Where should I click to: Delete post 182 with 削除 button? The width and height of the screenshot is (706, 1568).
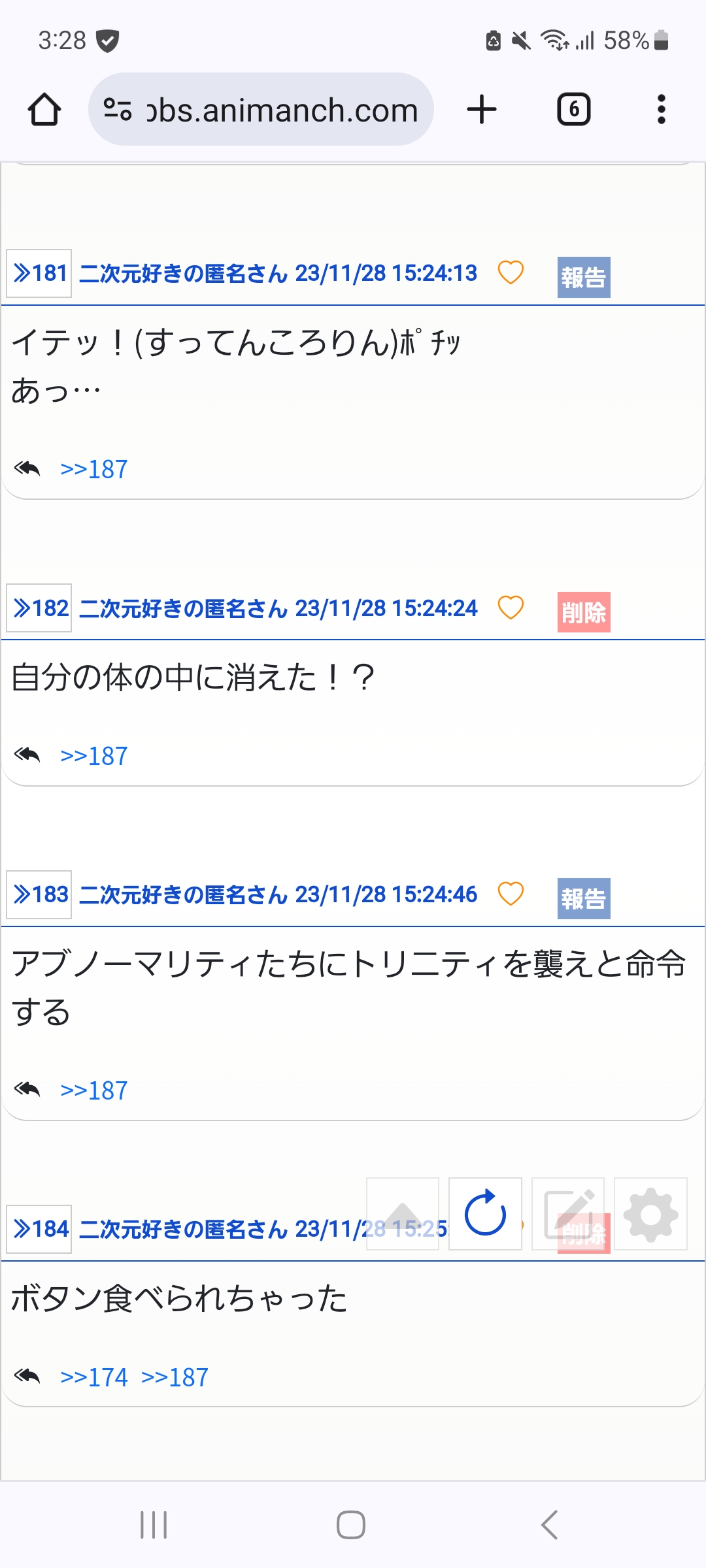pos(584,612)
